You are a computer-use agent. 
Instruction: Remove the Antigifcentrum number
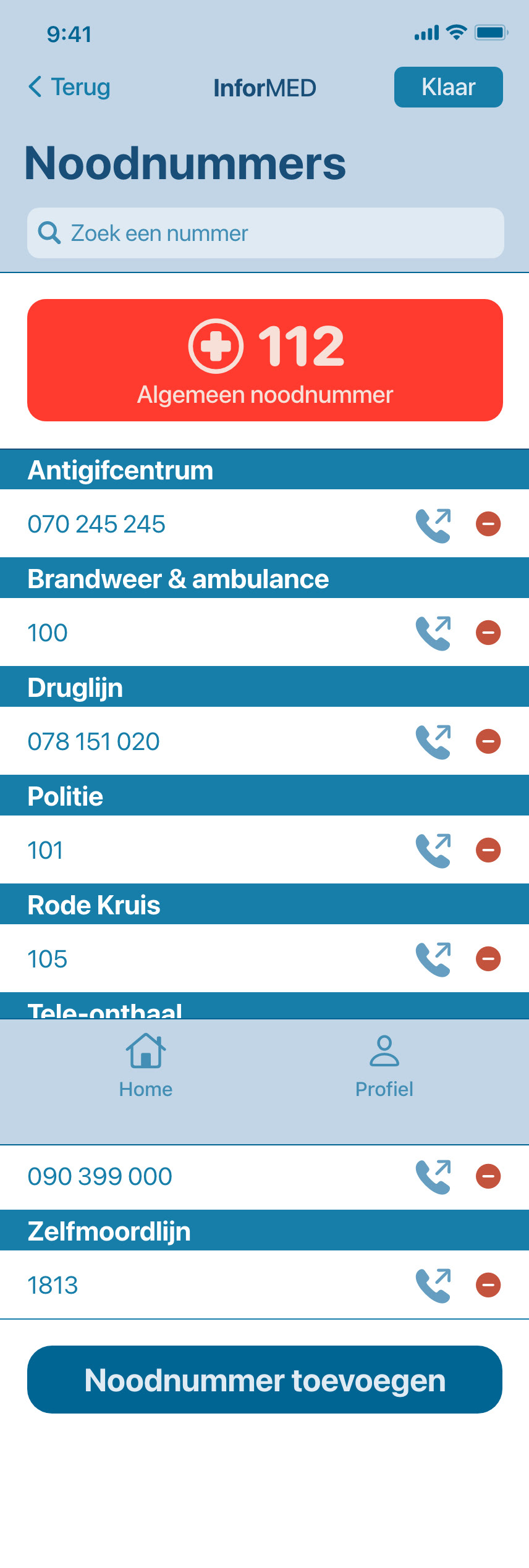pos(488,524)
